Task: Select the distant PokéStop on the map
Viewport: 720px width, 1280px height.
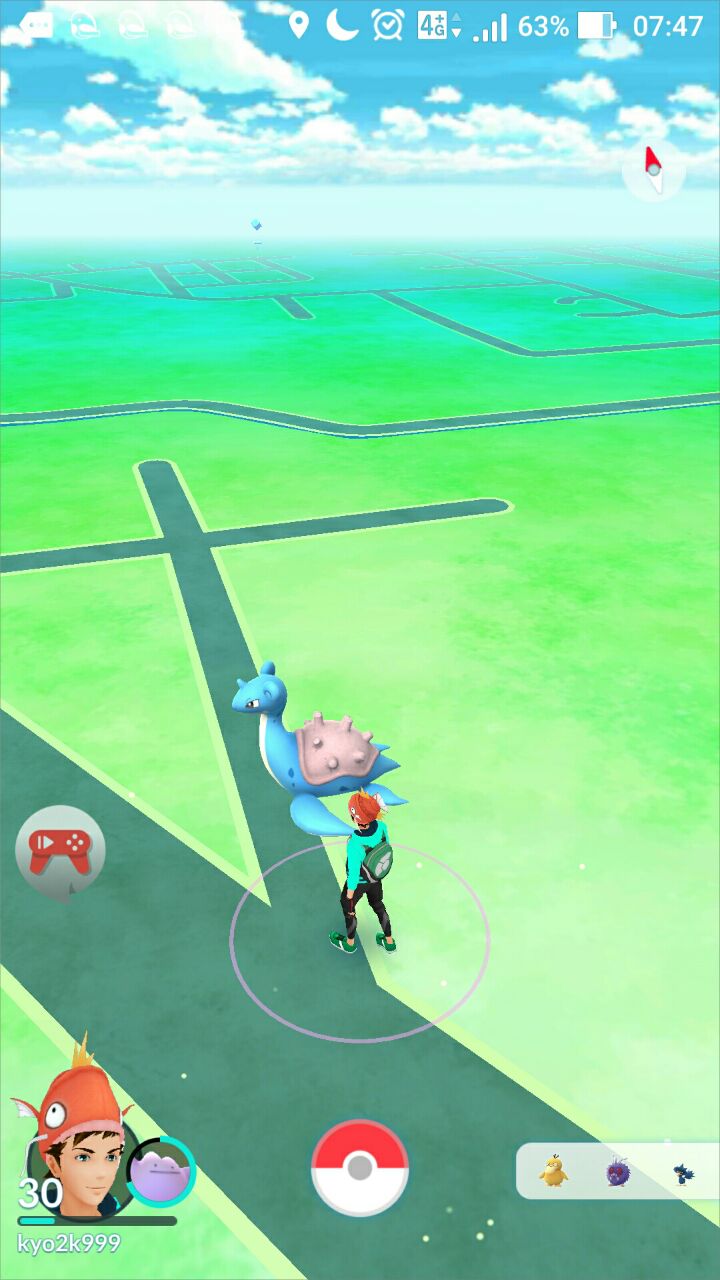Action: [x=257, y=228]
